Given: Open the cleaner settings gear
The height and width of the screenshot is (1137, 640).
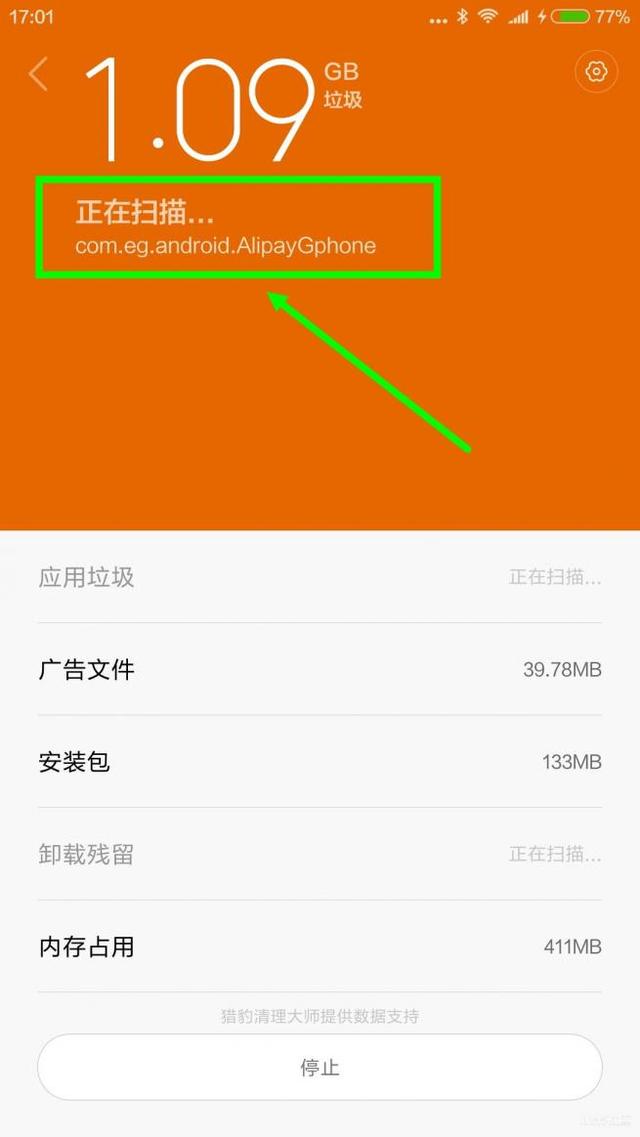Looking at the screenshot, I should point(596,72).
